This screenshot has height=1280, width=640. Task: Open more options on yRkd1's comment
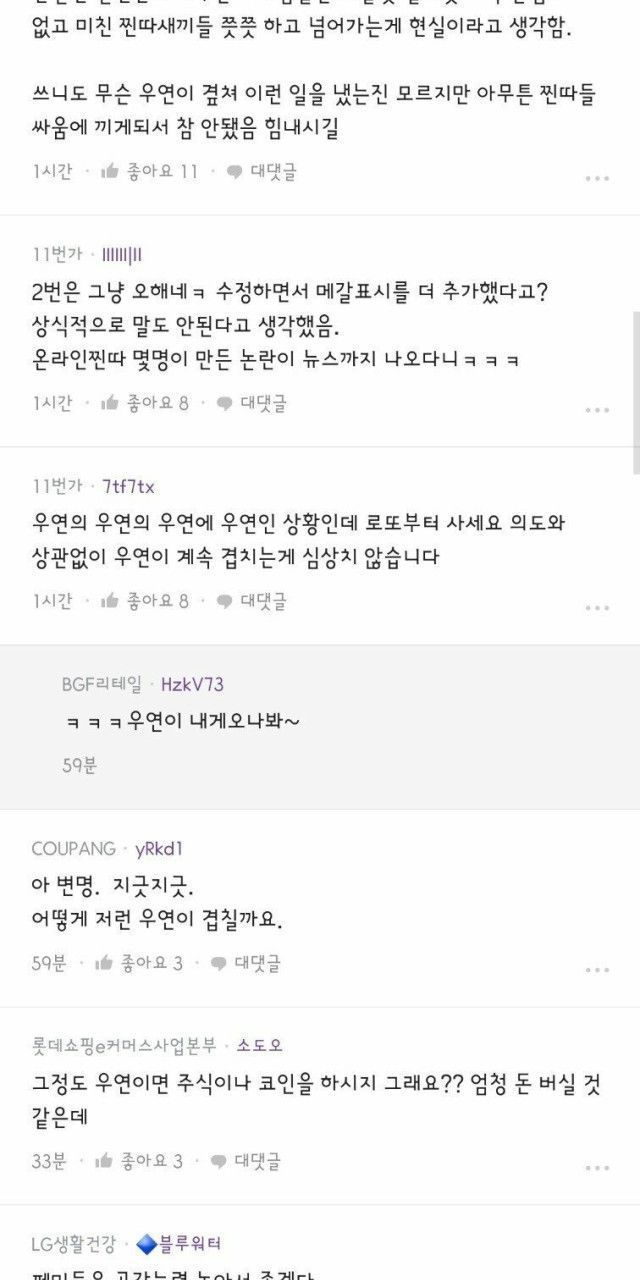tap(597, 969)
